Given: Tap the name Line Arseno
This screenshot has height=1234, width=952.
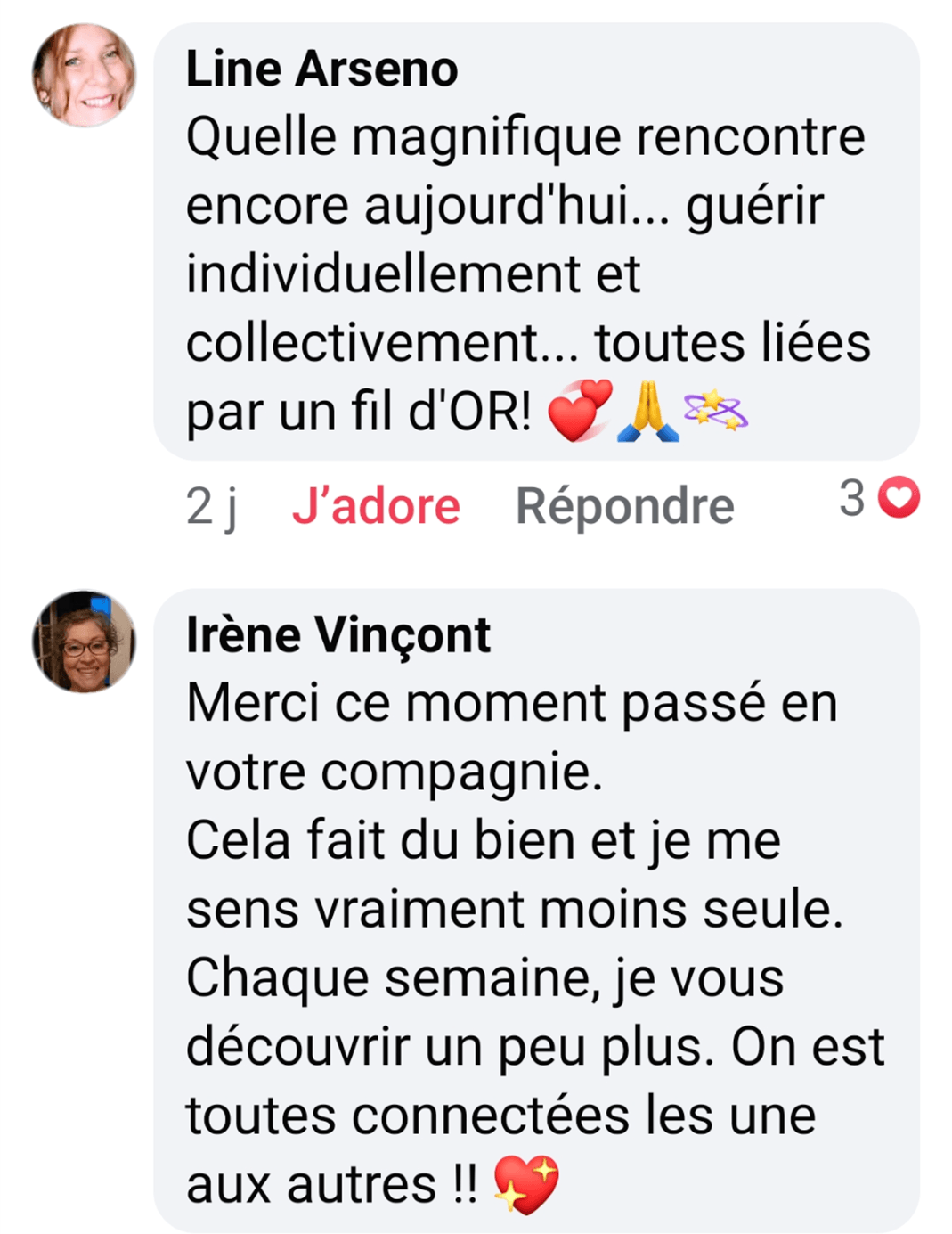Looking at the screenshot, I should [321, 69].
